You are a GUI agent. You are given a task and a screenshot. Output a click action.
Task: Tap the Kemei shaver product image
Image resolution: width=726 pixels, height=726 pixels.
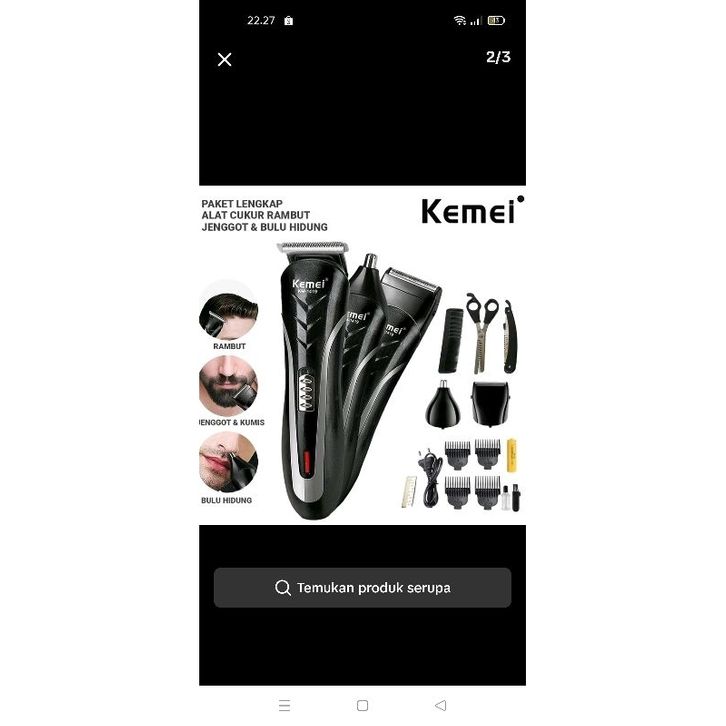pyautogui.click(x=362, y=355)
